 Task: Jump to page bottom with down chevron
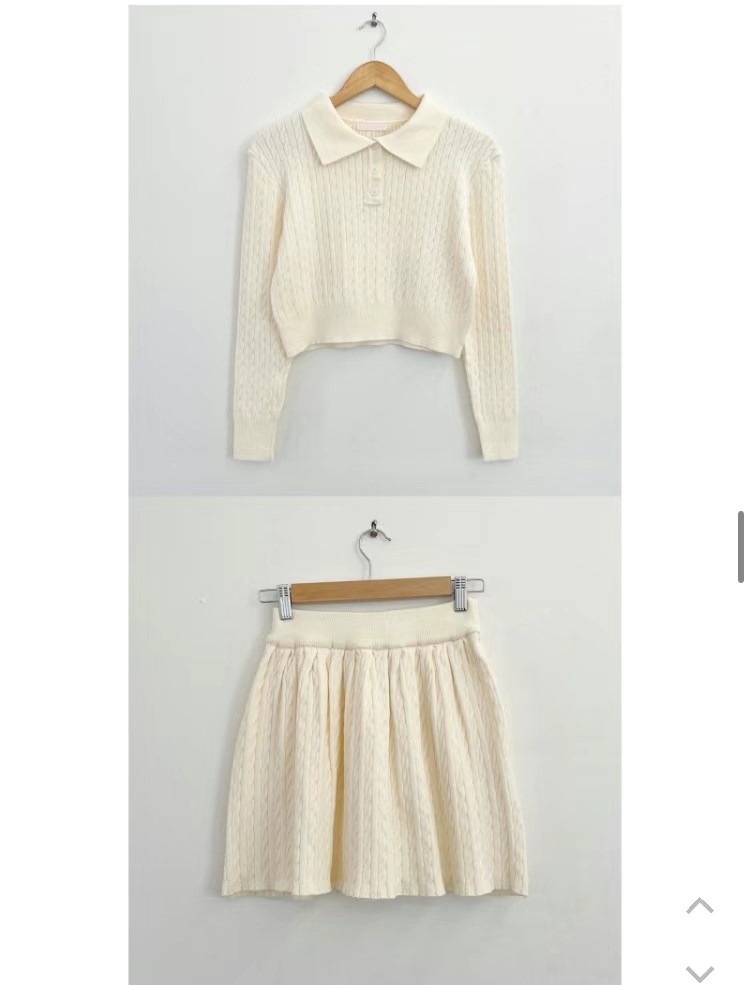pos(699,972)
